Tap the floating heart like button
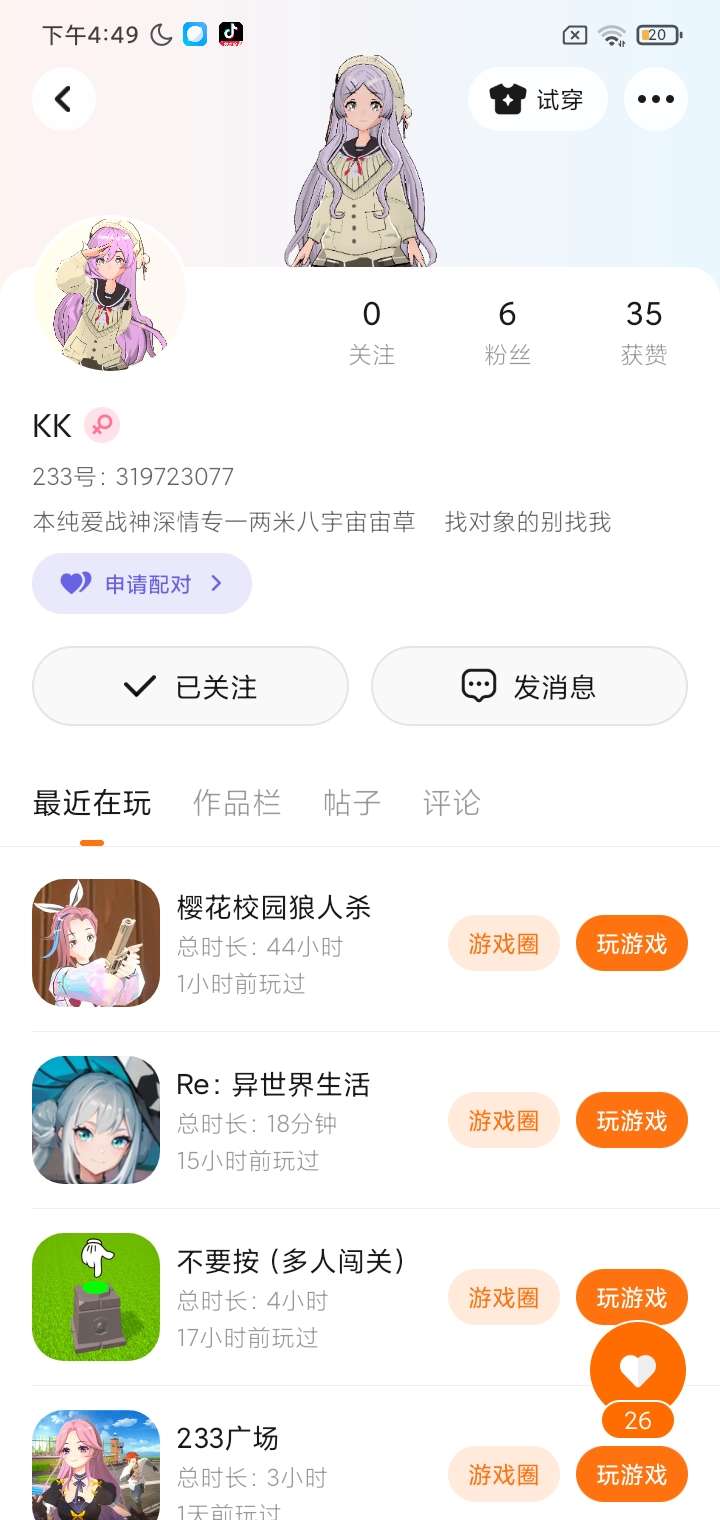This screenshot has width=720, height=1520. pyautogui.click(x=638, y=1369)
